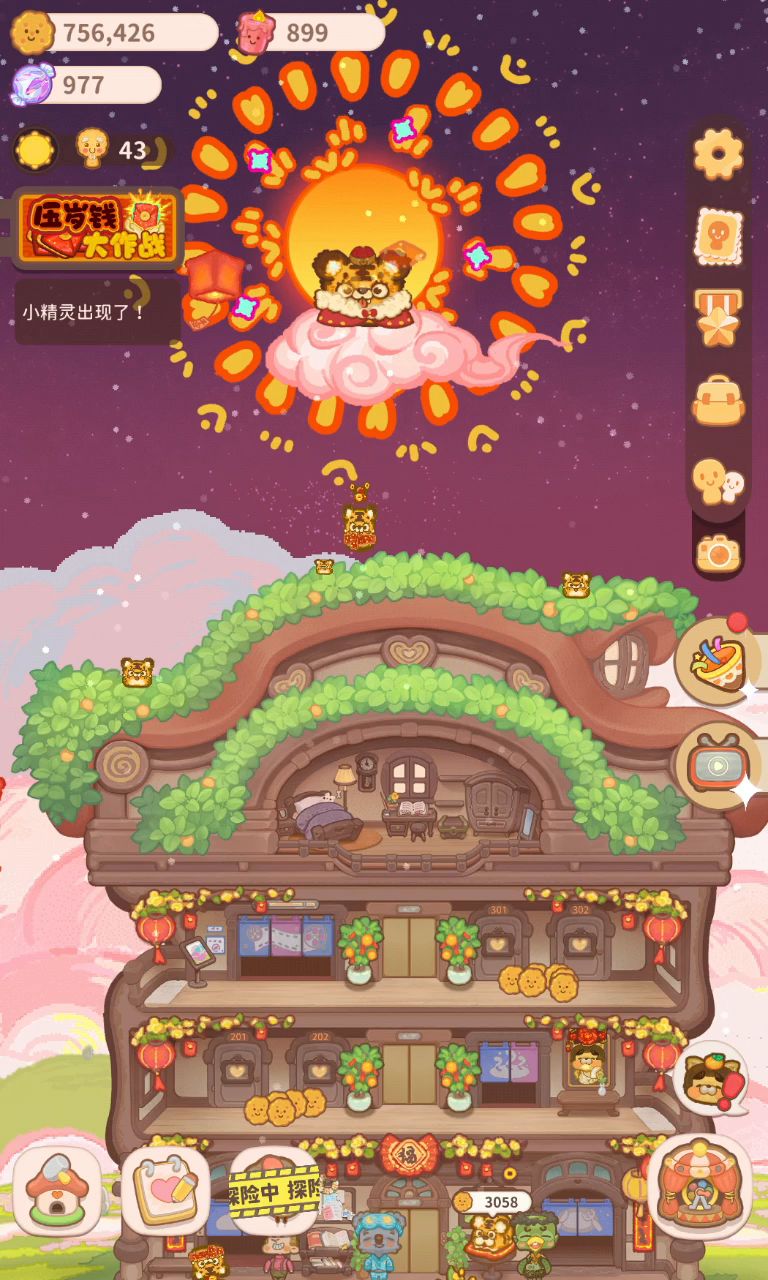Open the pink gem currency counter
The height and width of the screenshot is (1280, 768).
(x=310, y=33)
